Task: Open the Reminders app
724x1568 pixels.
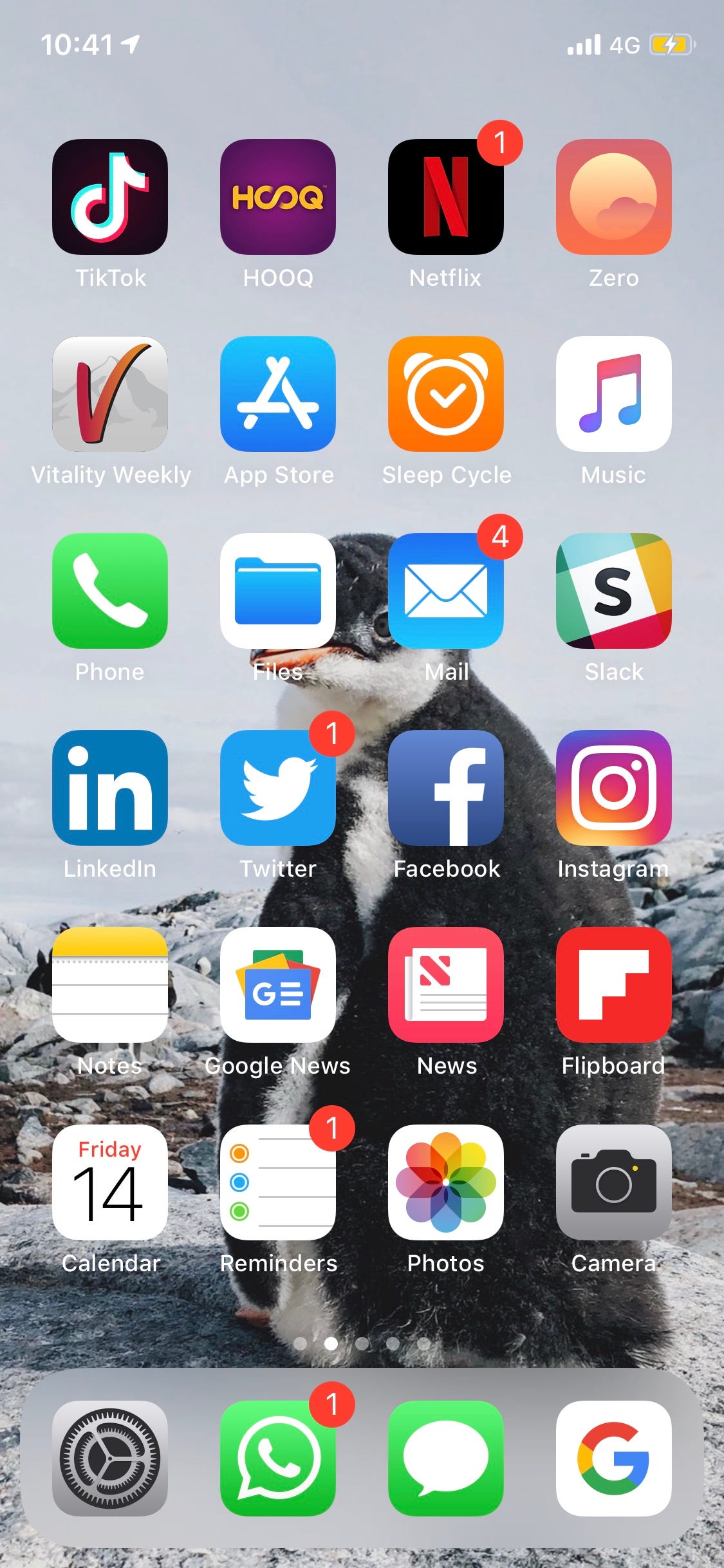Action: point(278,1182)
